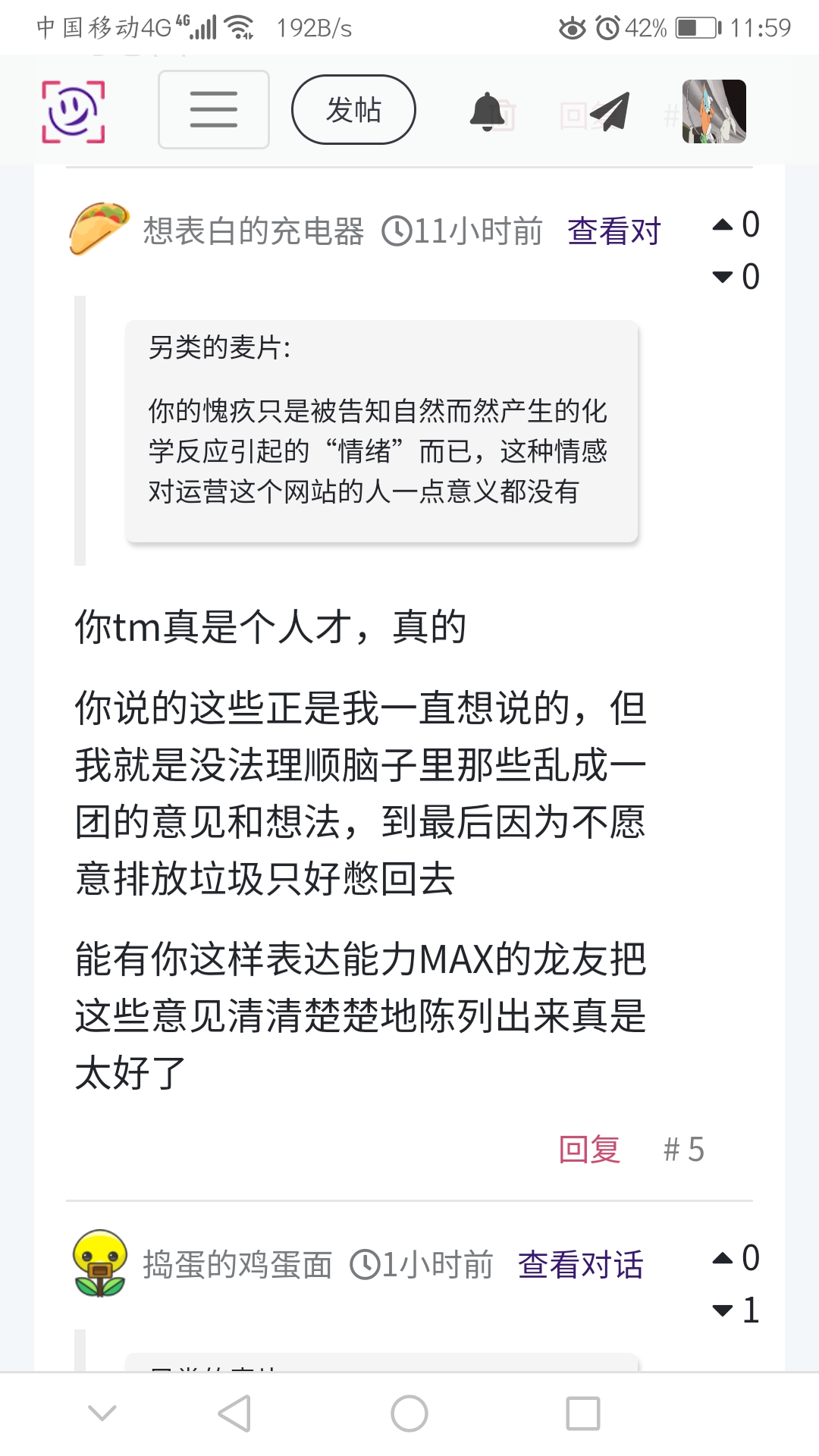Go to the site home via the smiley logo
The image size is (819, 1456).
pyautogui.click(x=73, y=111)
